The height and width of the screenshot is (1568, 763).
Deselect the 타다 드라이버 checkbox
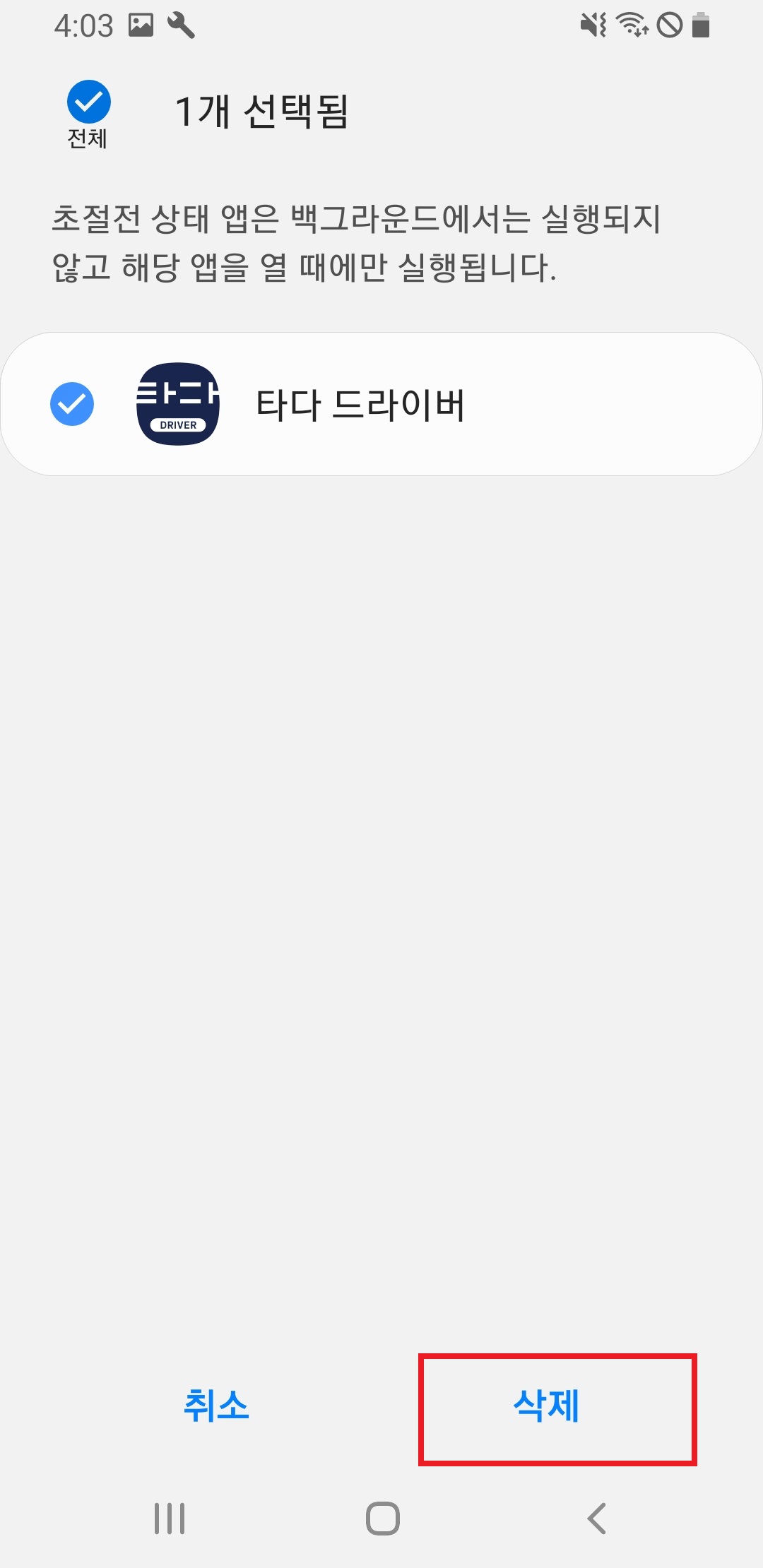click(x=72, y=404)
